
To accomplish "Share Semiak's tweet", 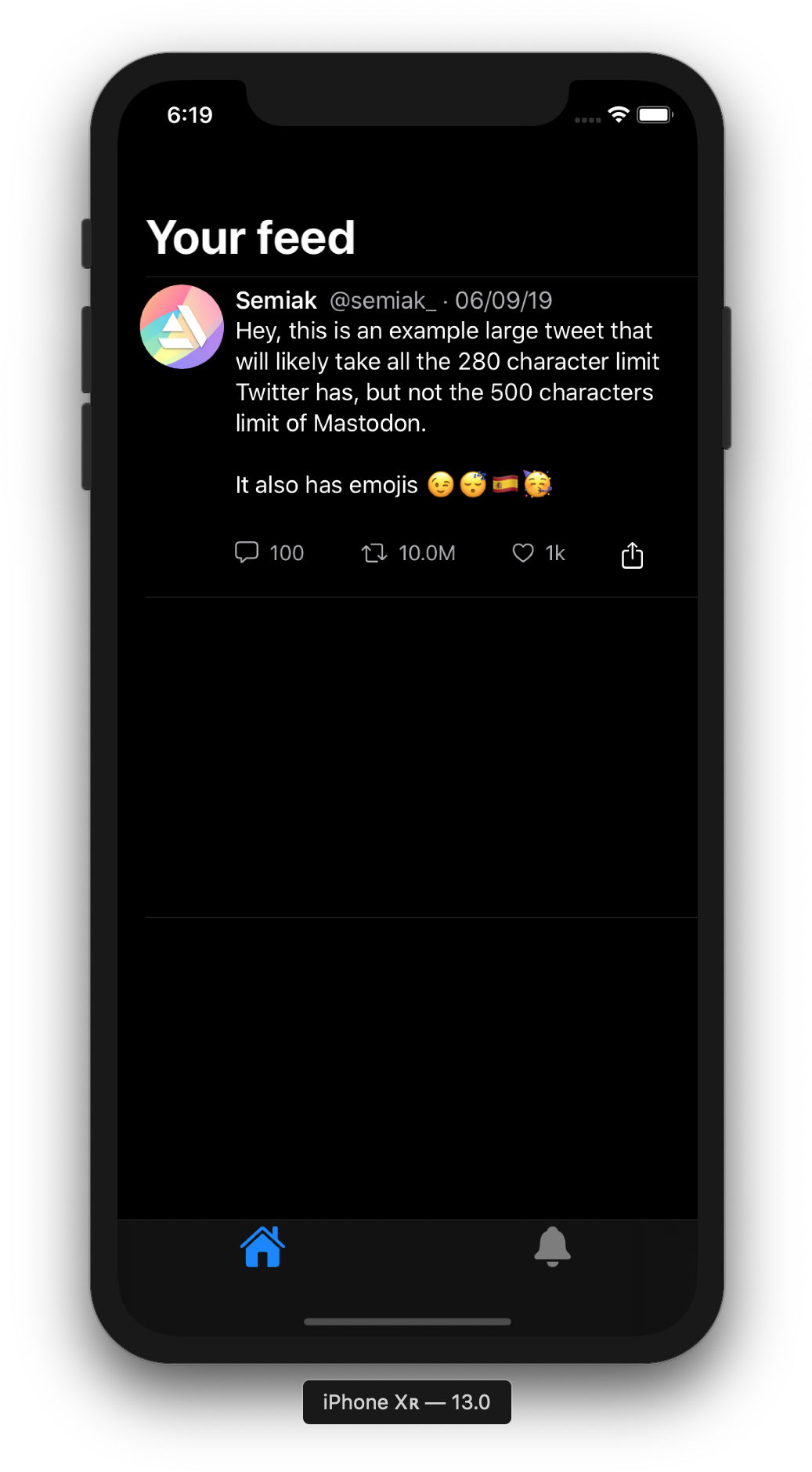I will 632,555.
